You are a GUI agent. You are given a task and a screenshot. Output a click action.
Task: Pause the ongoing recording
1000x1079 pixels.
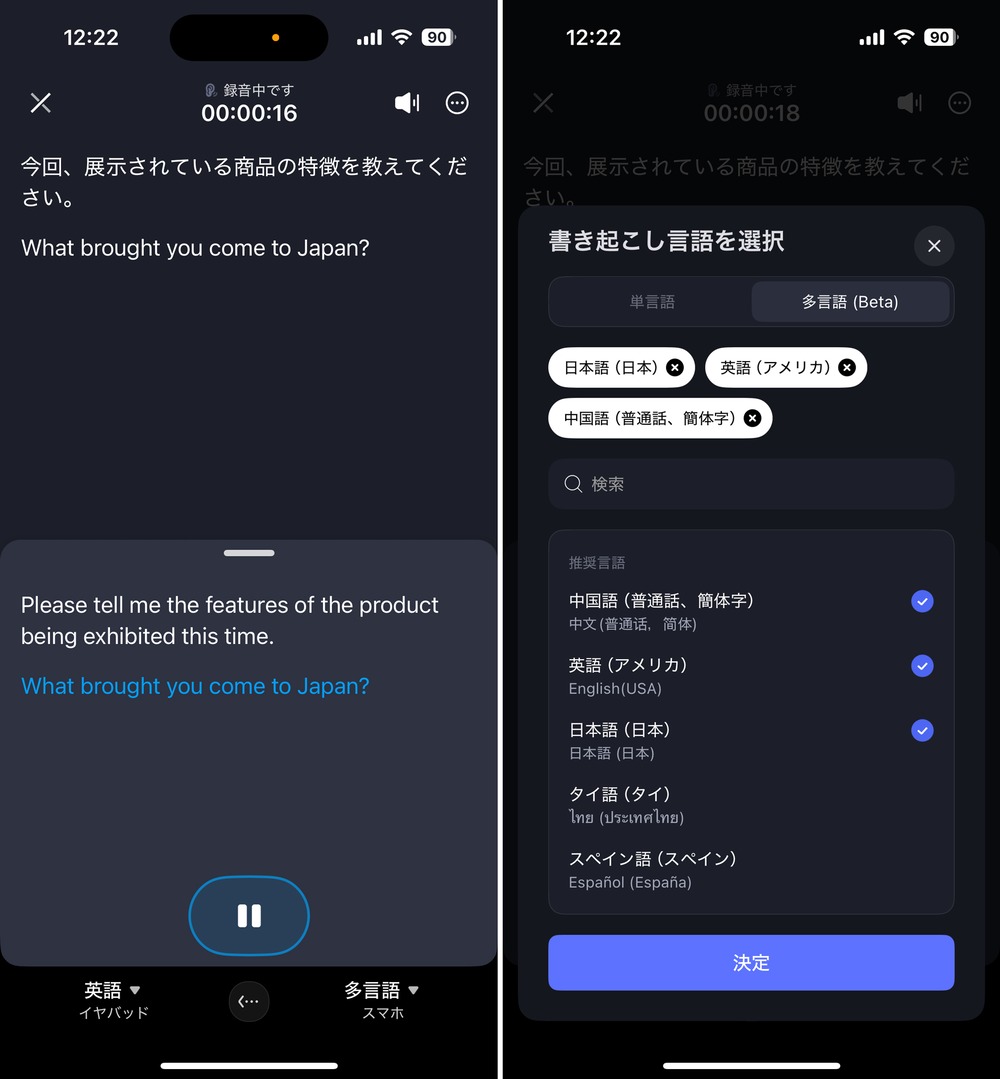pyautogui.click(x=249, y=915)
